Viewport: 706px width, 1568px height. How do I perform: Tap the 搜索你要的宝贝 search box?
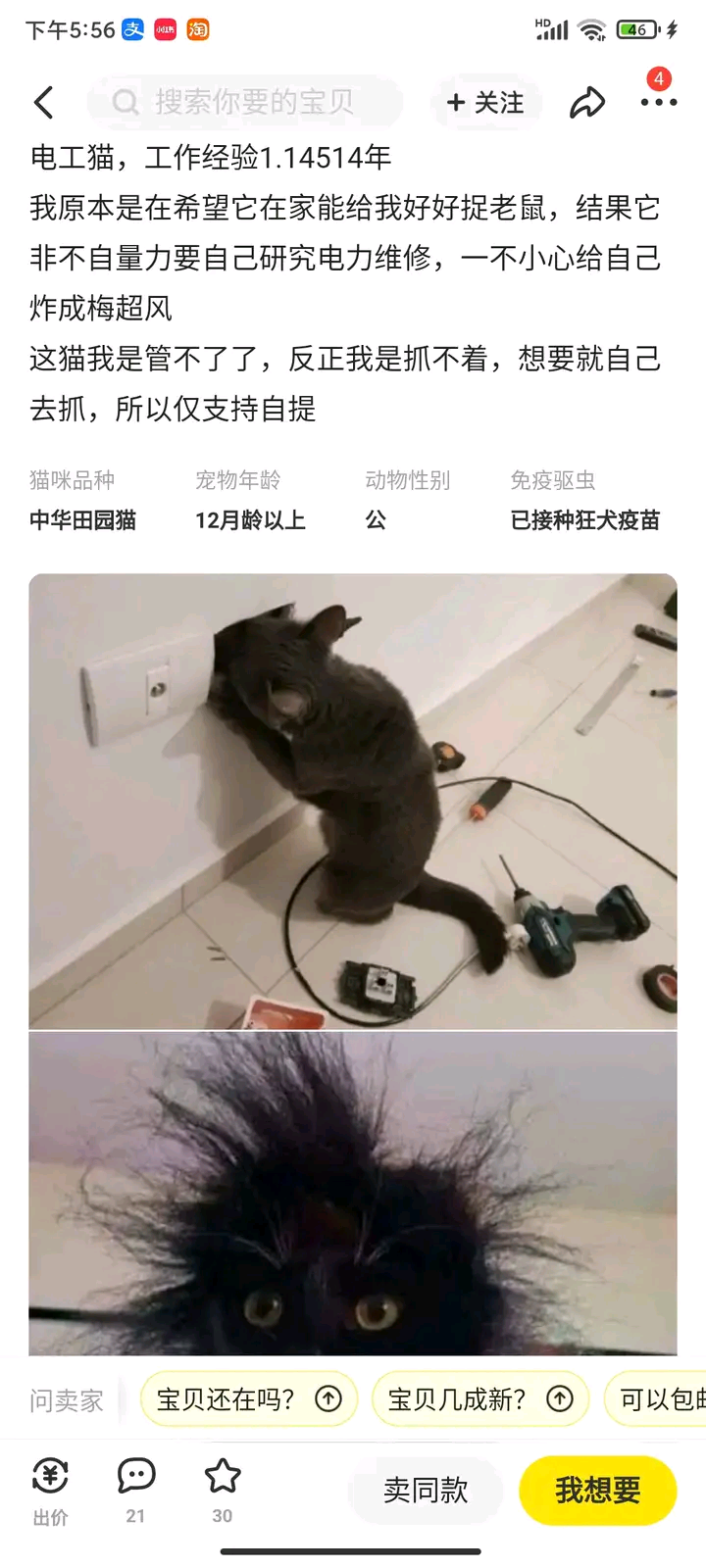click(x=245, y=102)
